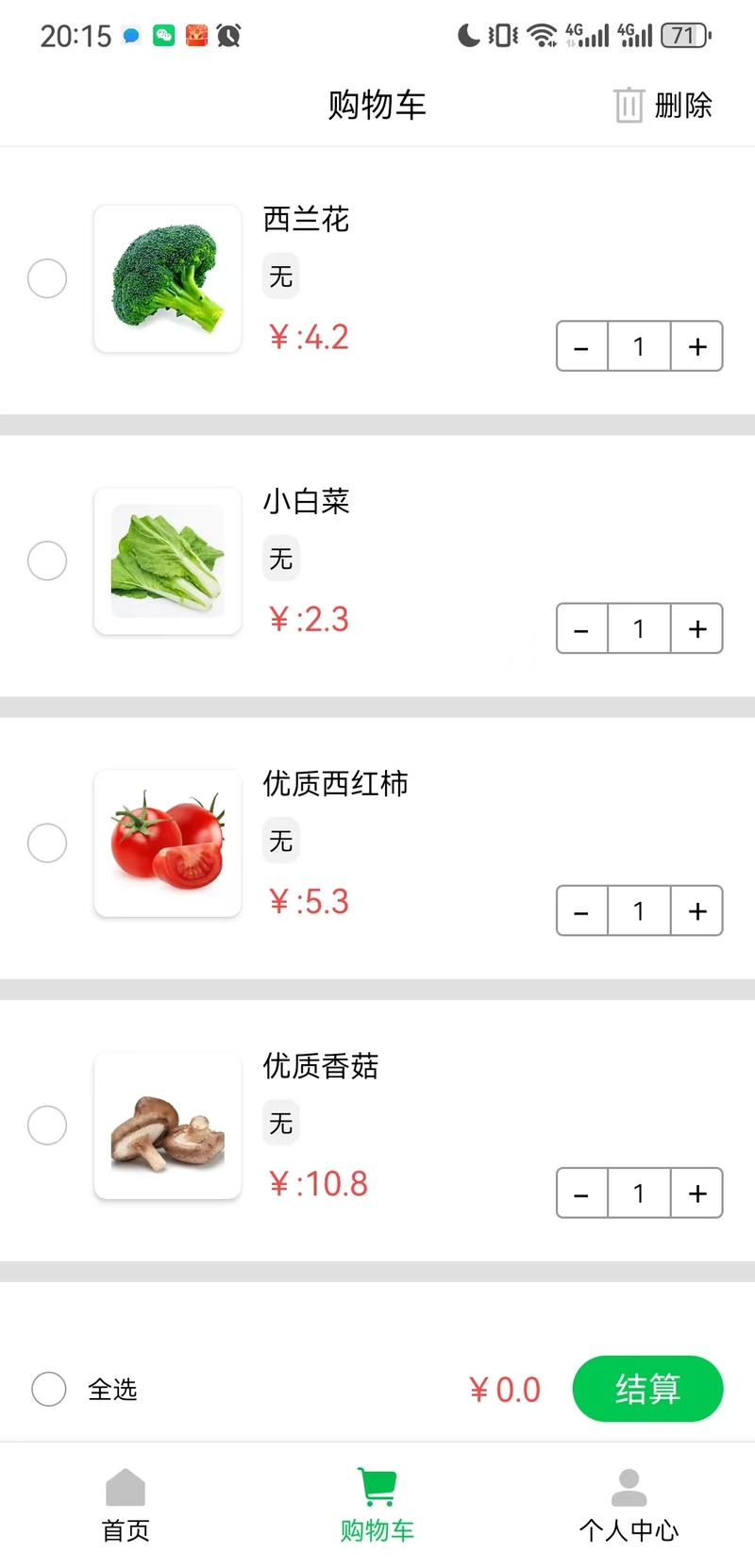
Task: Open the 优质香菇 product image
Action: tap(168, 1125)
